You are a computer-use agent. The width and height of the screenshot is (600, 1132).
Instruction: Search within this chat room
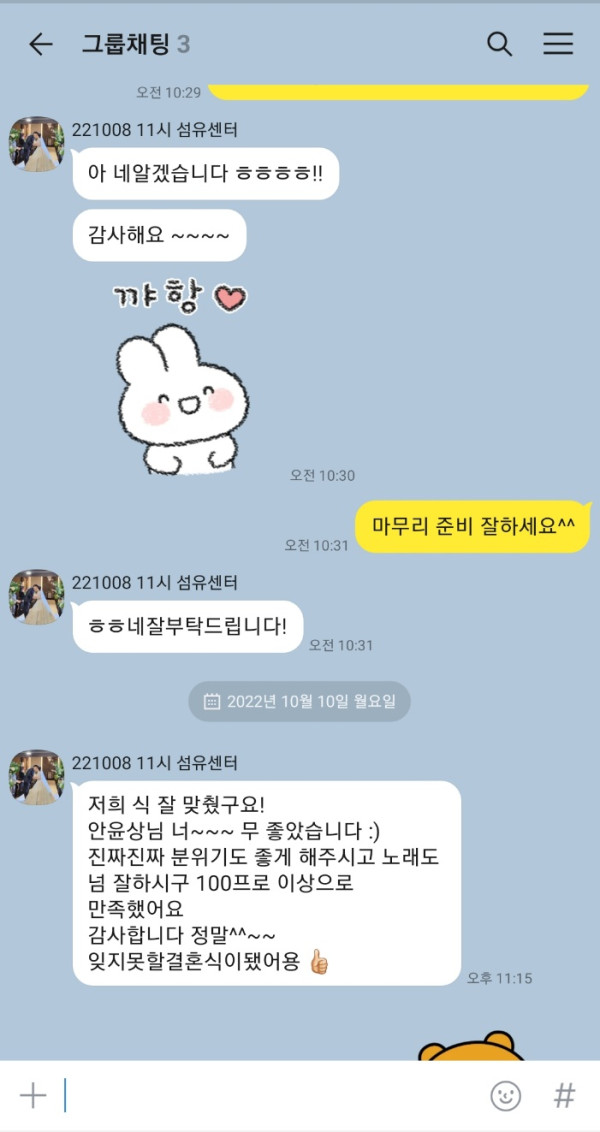(x=499, y=44)
